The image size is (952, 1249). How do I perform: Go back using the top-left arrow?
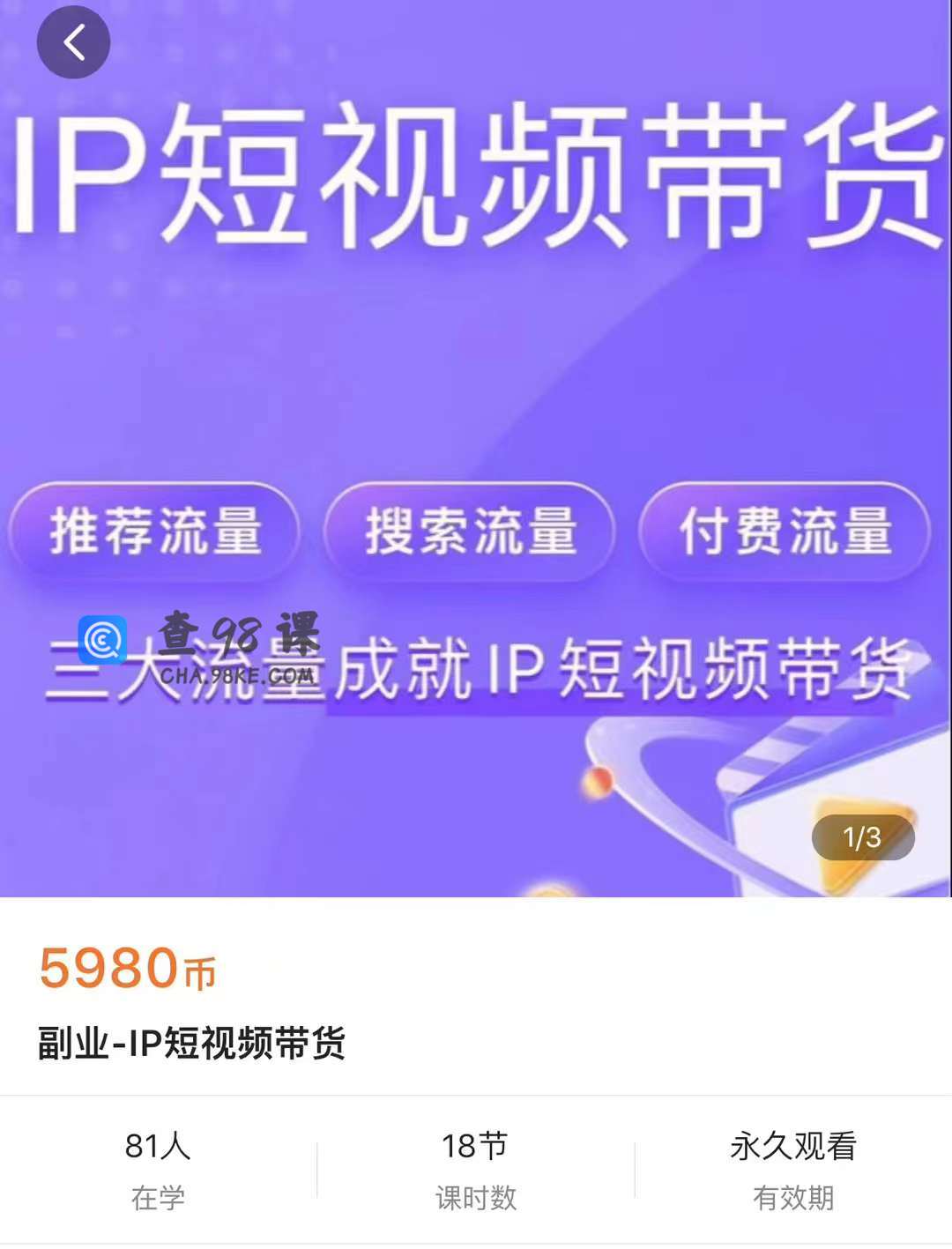pyautogui.click(x=73, y=42)
